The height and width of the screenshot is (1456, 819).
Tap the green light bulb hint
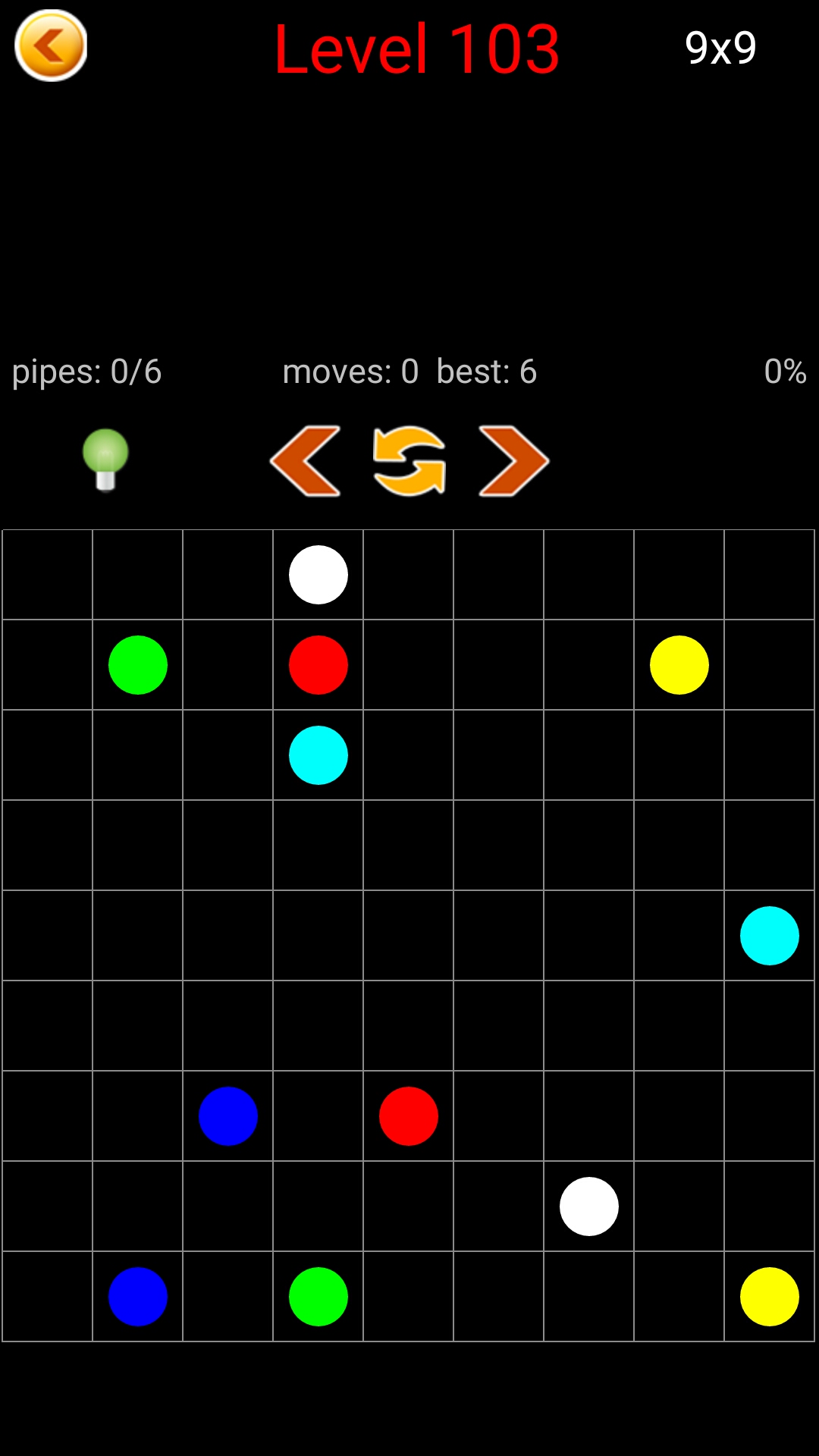tap(105, 459)
